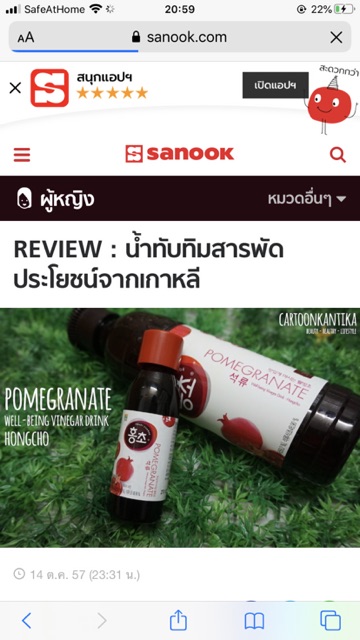Tap the เปิดแอปฯ button
360x640 pixels.
pos(276,85)
